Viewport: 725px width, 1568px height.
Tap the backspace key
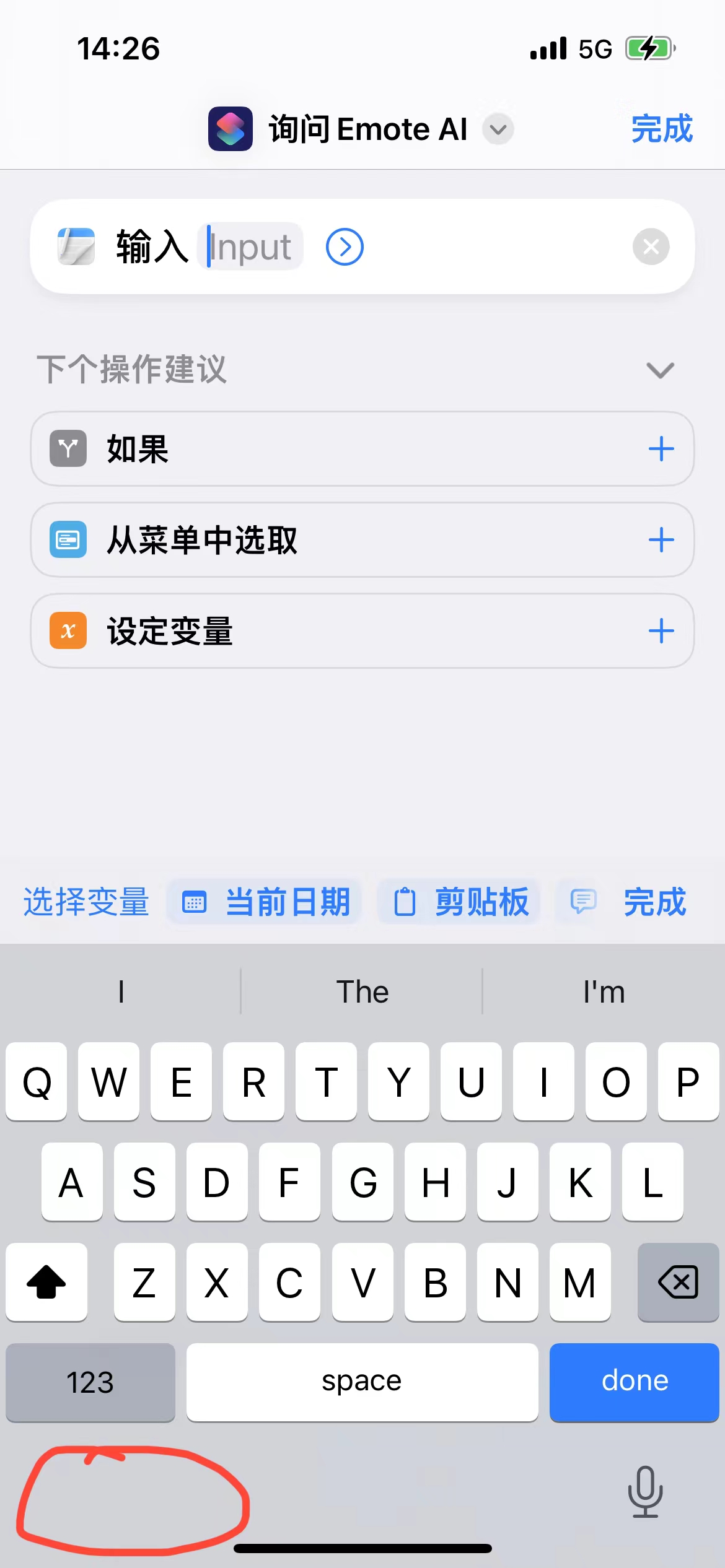678,1281
